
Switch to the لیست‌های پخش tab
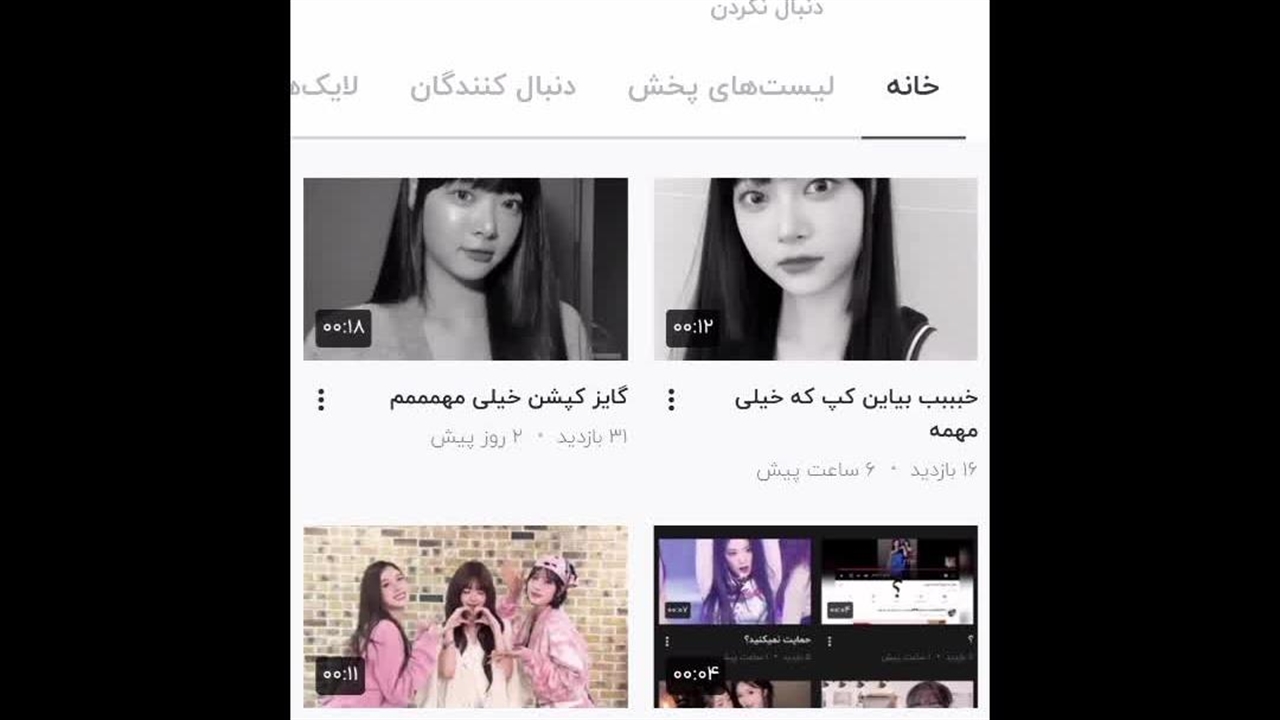[x=731, y=87]
